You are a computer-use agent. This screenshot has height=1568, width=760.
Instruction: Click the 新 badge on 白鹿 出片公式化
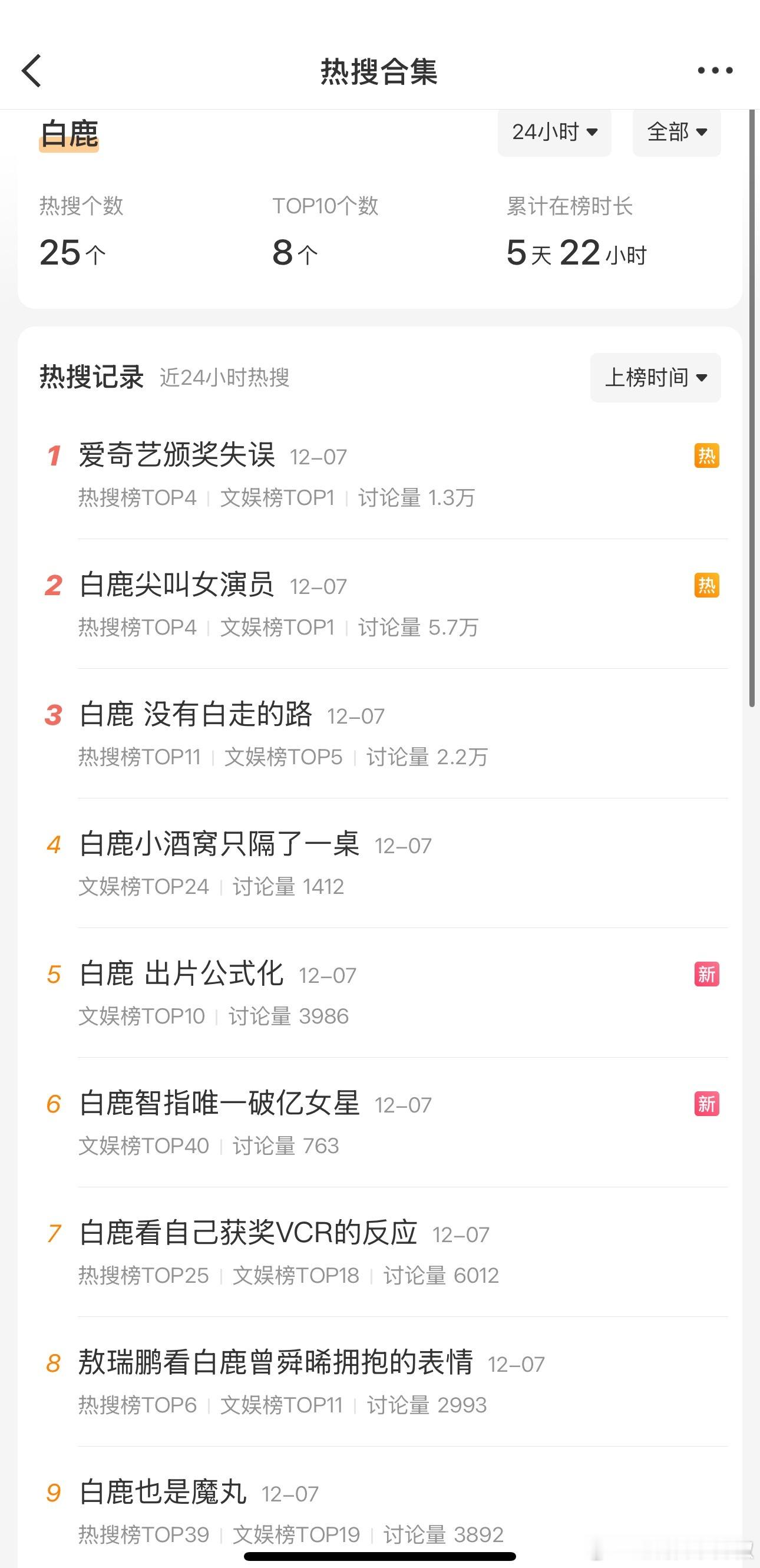click(706, 974)
